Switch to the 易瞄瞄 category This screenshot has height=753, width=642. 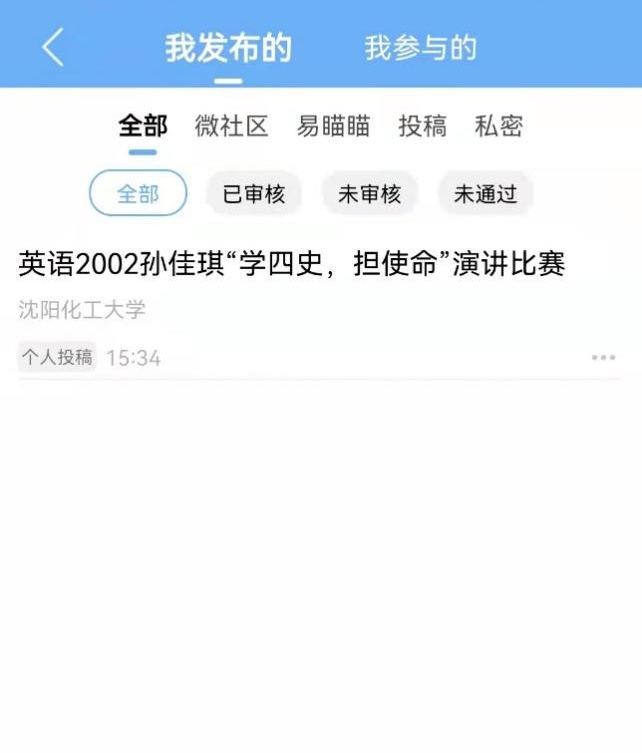tap(333, 126)
